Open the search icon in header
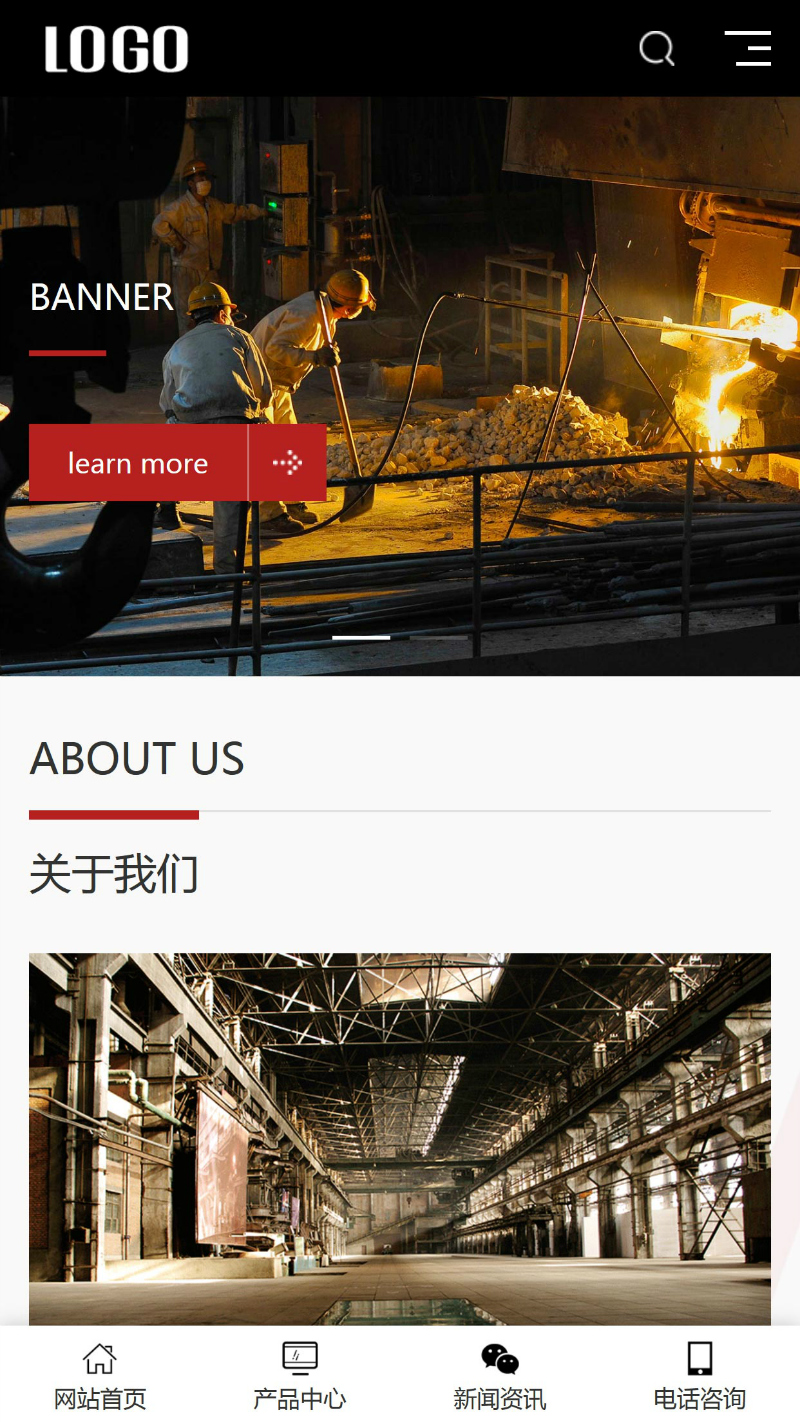The image size is (800, 1422). click(657, 48)
